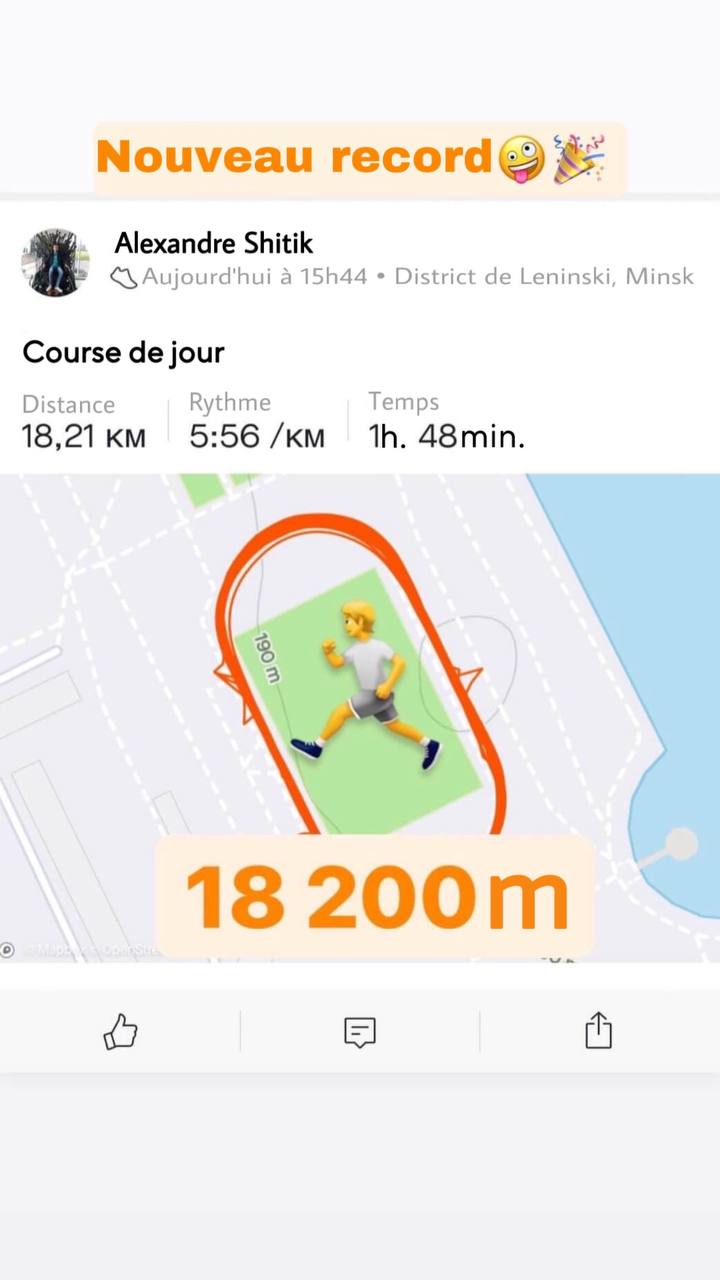The height and width of the screenshot is (1280, 720).
Task: Click the thumbs-up like icon
Action: click(120, 1031)
